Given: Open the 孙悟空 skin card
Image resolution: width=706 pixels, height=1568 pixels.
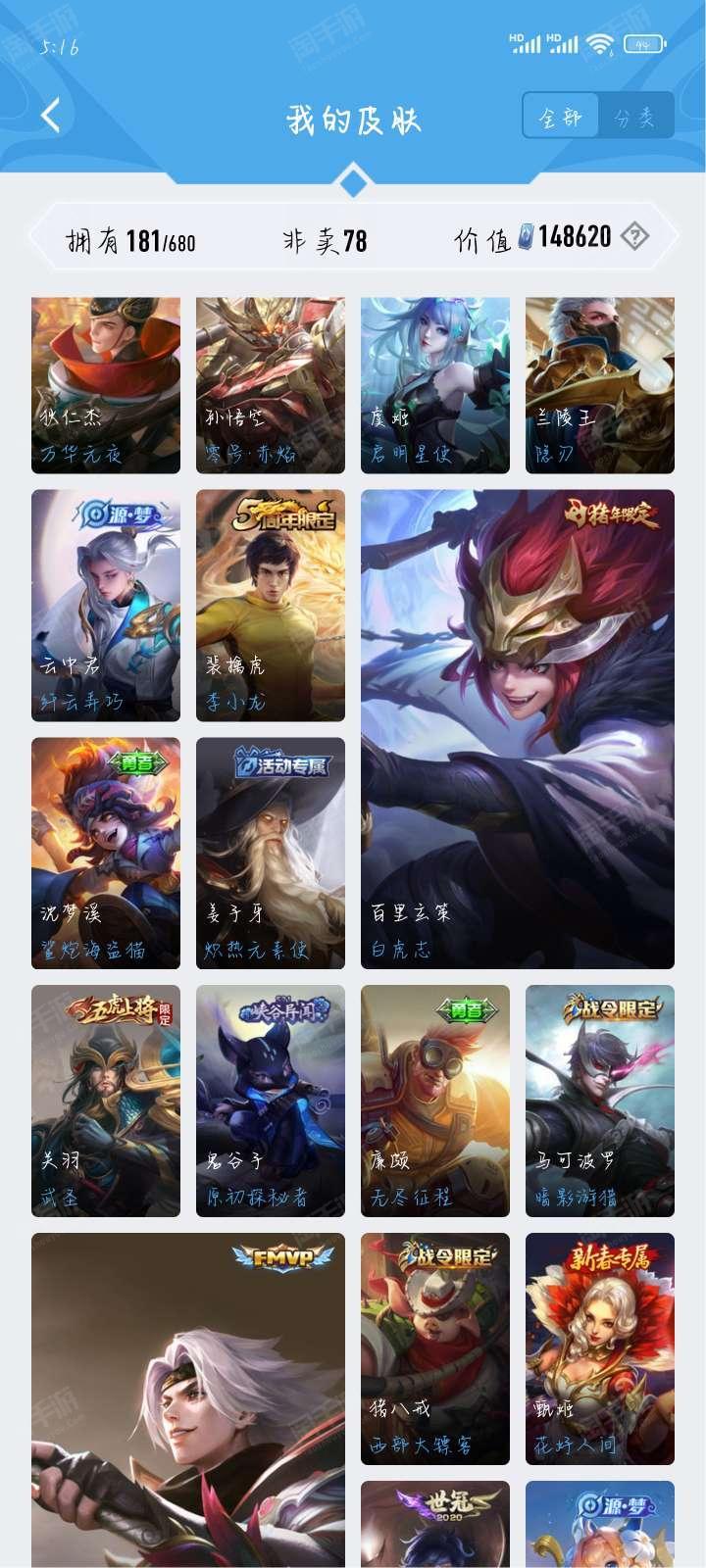Looking at the screenshot, I should pos(271,385).
